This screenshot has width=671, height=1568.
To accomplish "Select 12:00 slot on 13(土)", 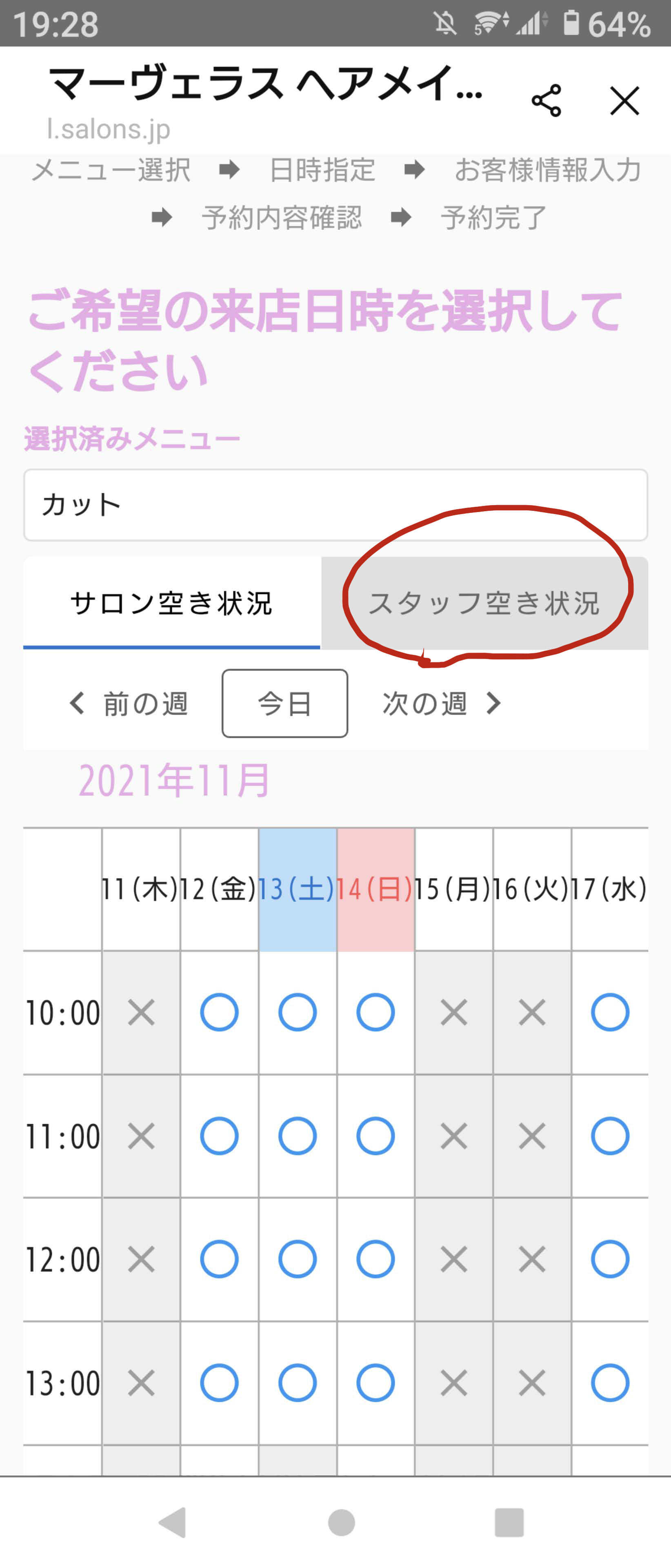I will click(x=298, y=1259).
